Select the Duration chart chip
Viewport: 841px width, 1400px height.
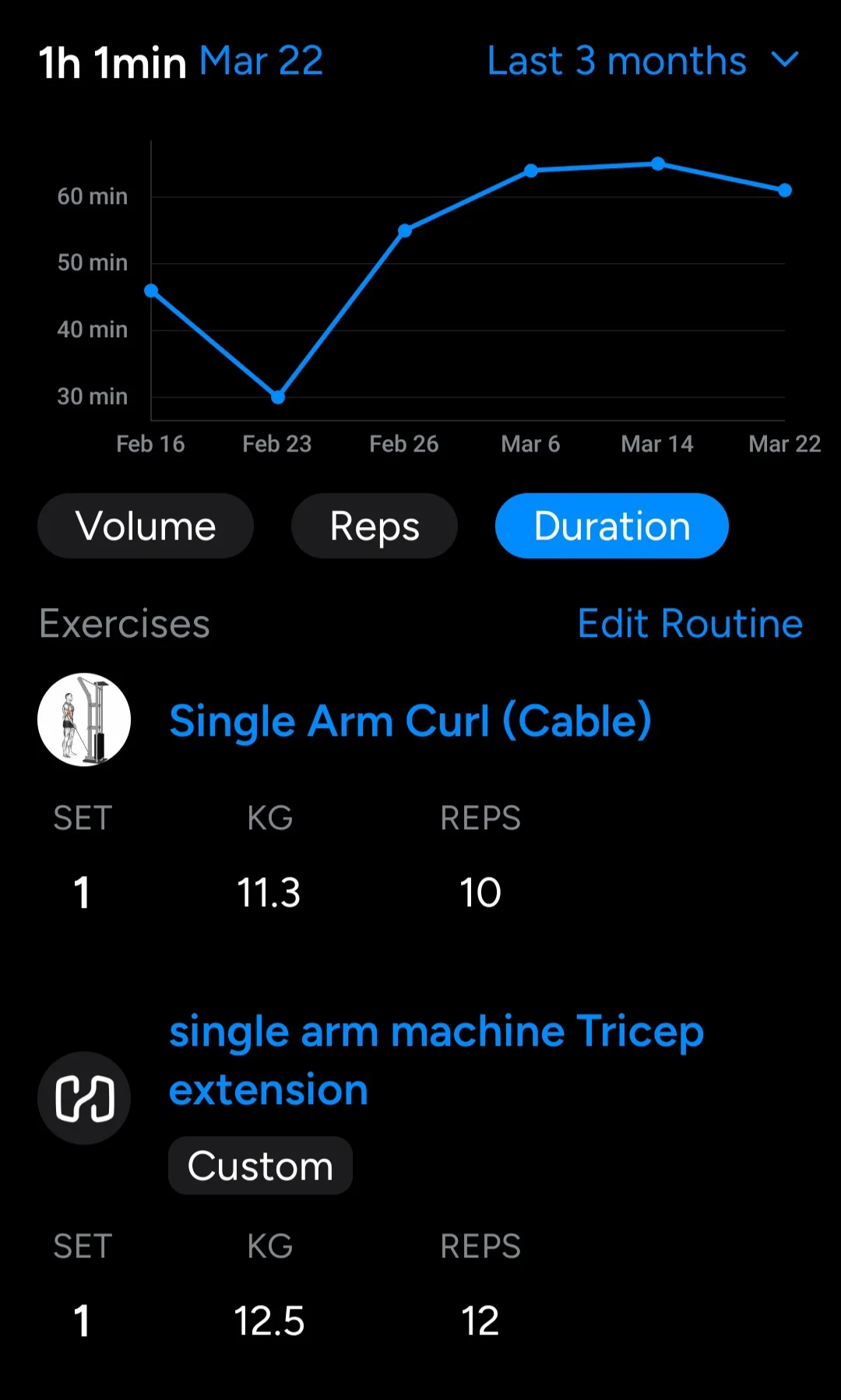click(x=612, y=526)
